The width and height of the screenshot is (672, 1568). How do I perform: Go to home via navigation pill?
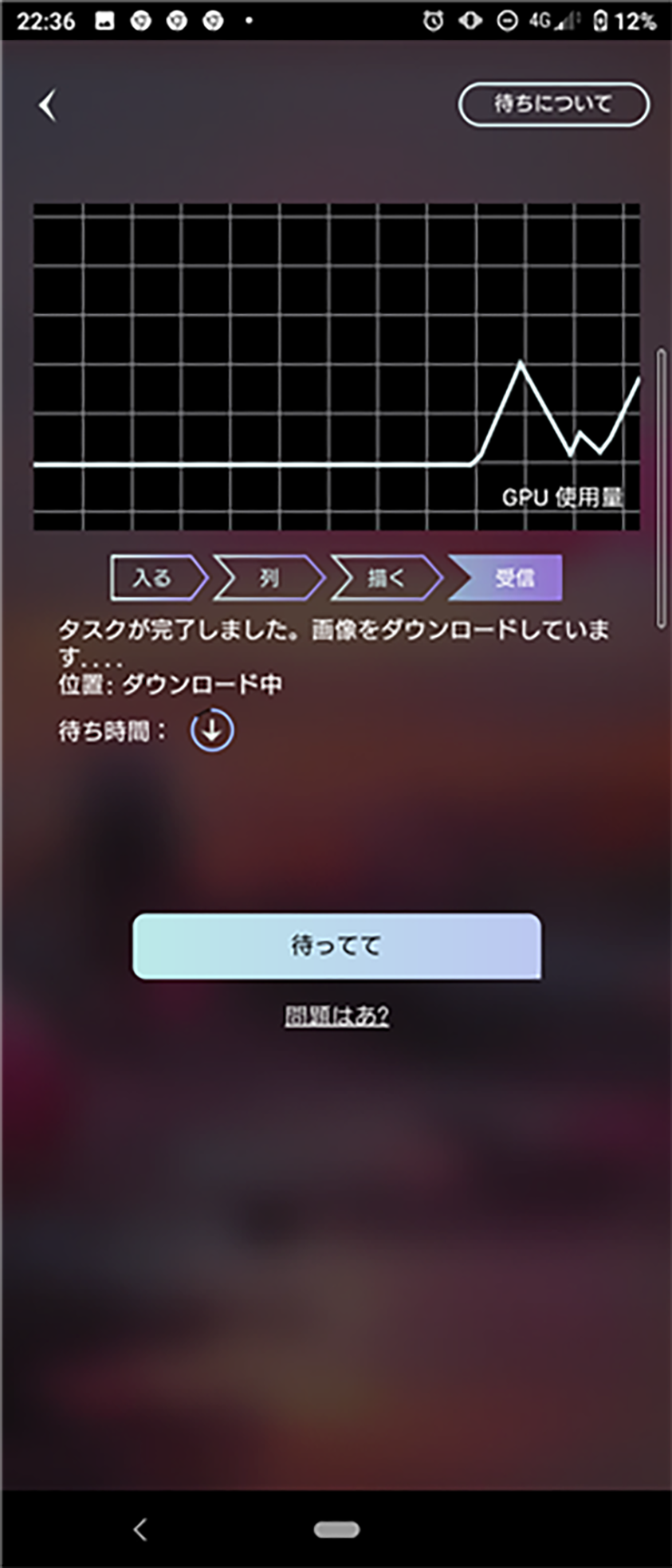pos(336,1529)
